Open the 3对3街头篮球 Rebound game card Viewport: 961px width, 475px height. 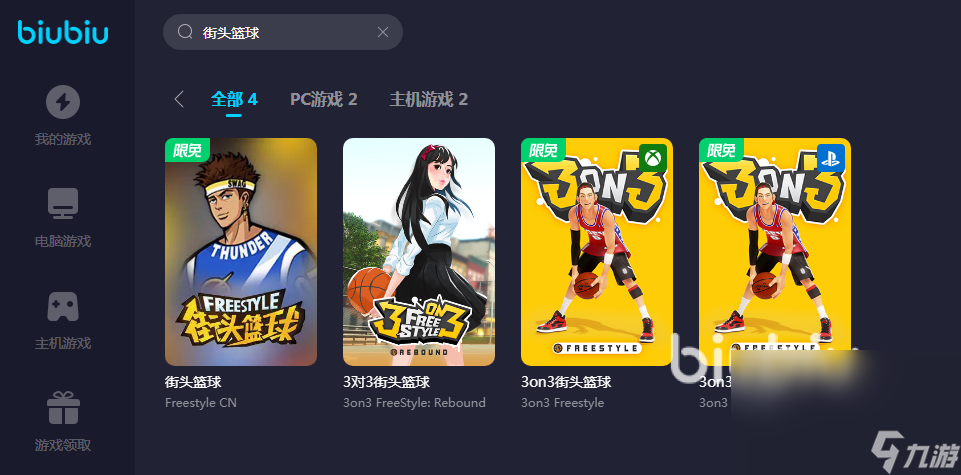click(419, 252)
